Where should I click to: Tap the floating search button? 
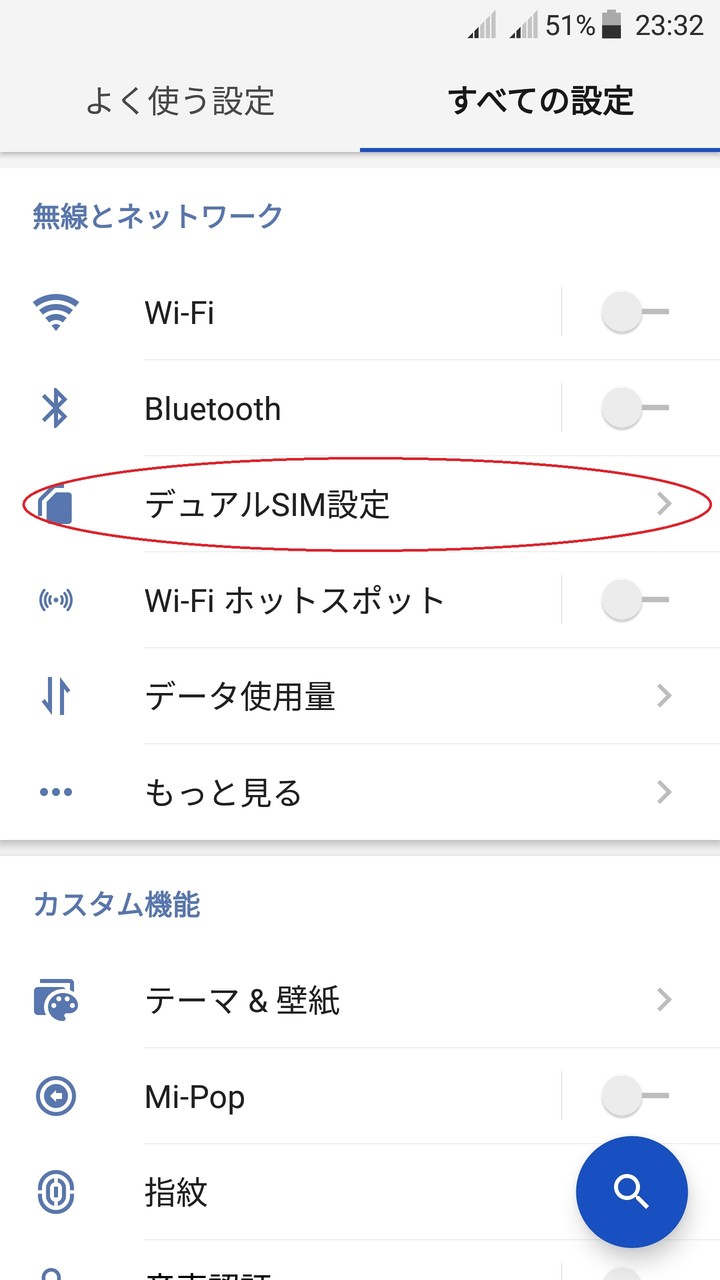pyautogui.click(x=632, y=1192)
